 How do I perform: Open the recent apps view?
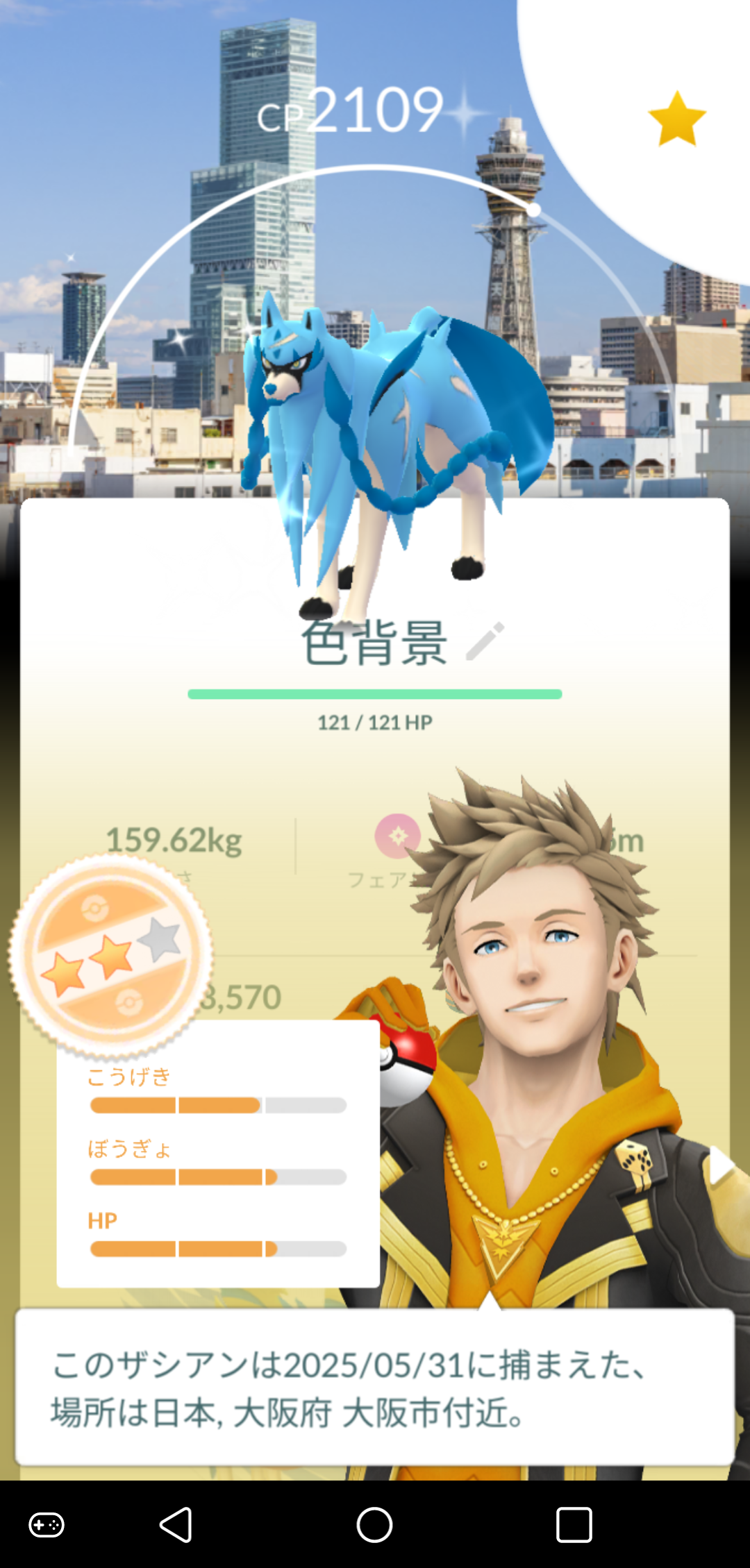tap(574, 1525)
